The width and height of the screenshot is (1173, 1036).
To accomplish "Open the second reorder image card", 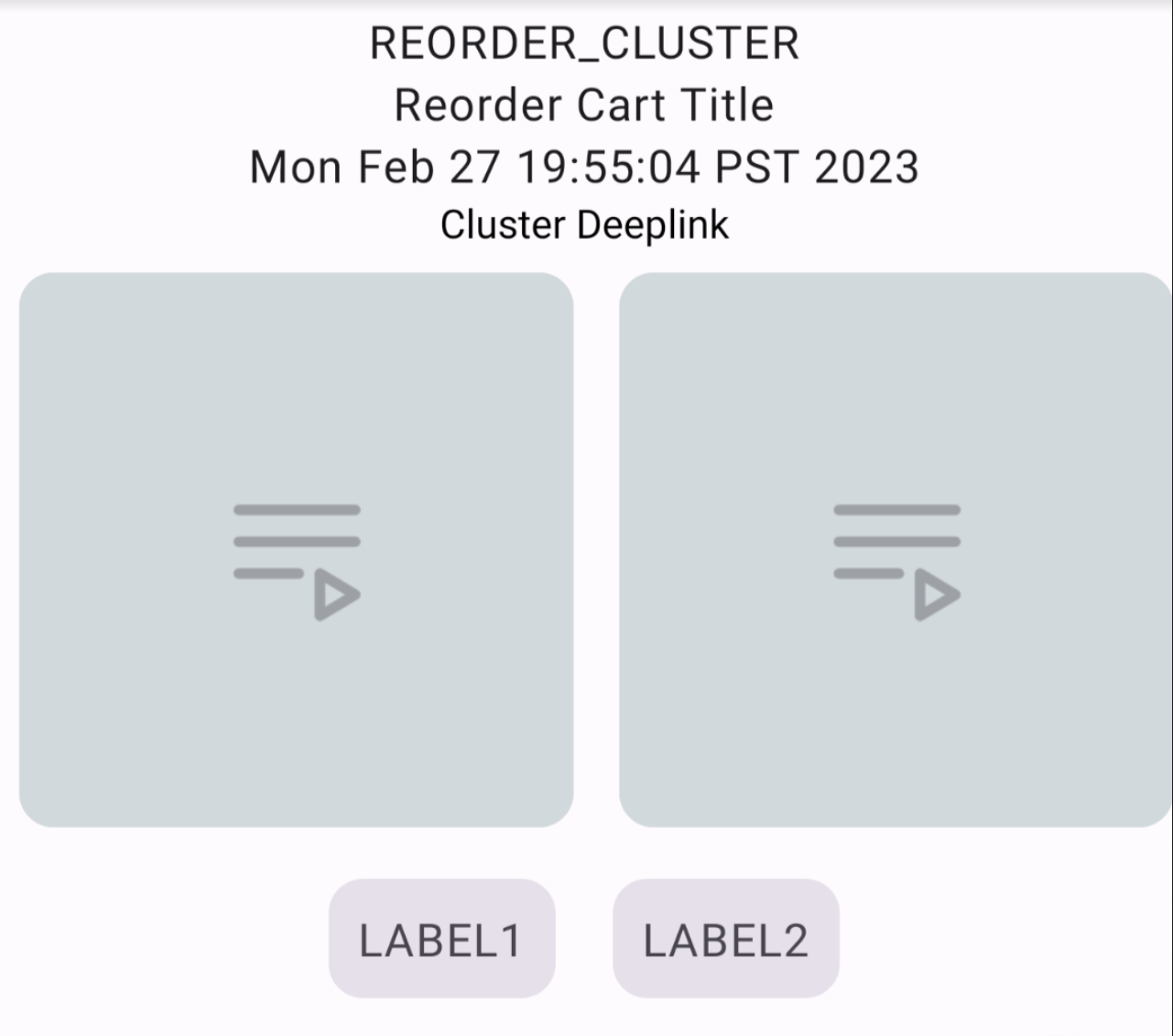I will (895, 550).
